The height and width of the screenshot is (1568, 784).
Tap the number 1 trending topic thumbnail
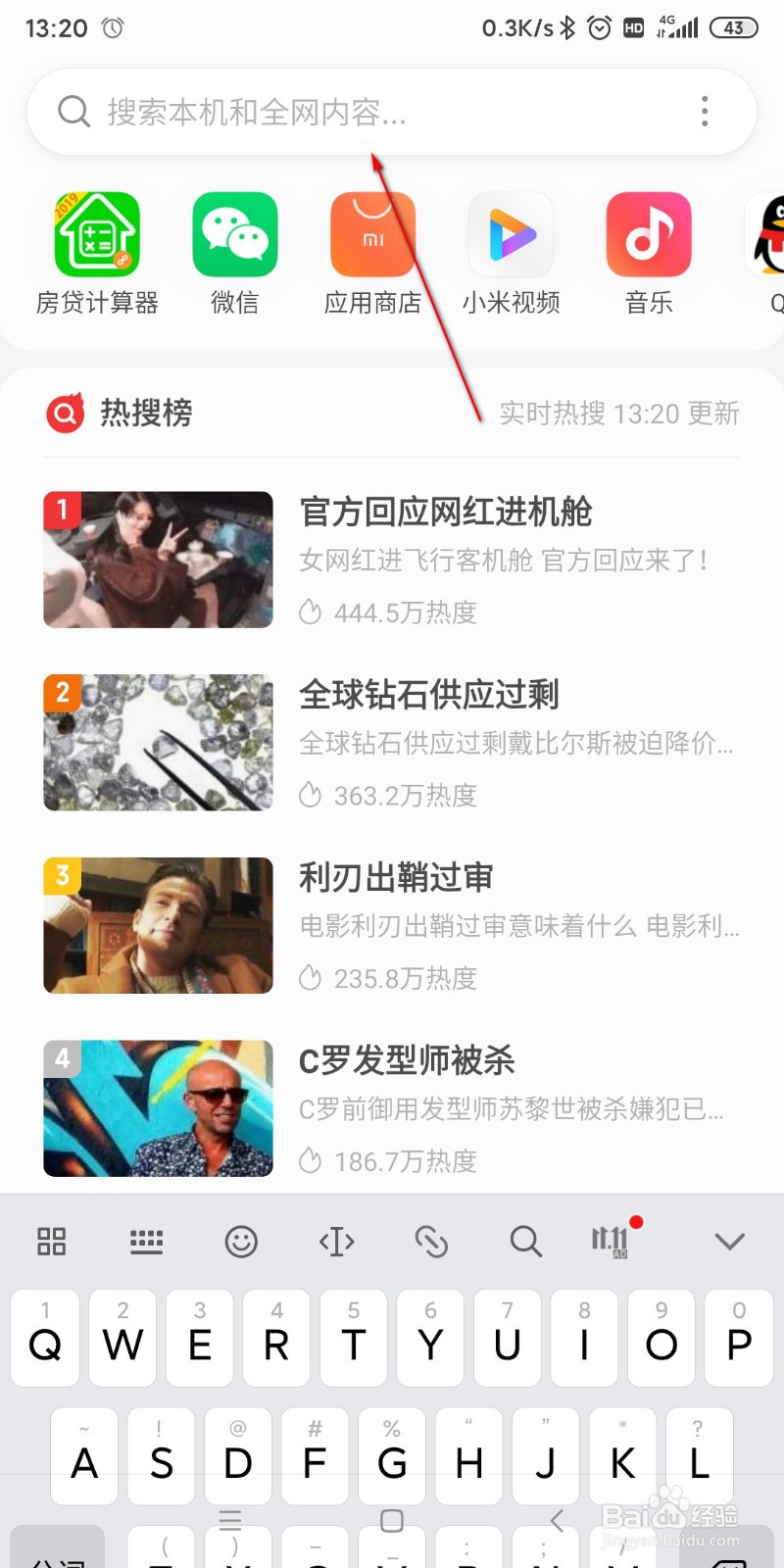click(158, 559)
